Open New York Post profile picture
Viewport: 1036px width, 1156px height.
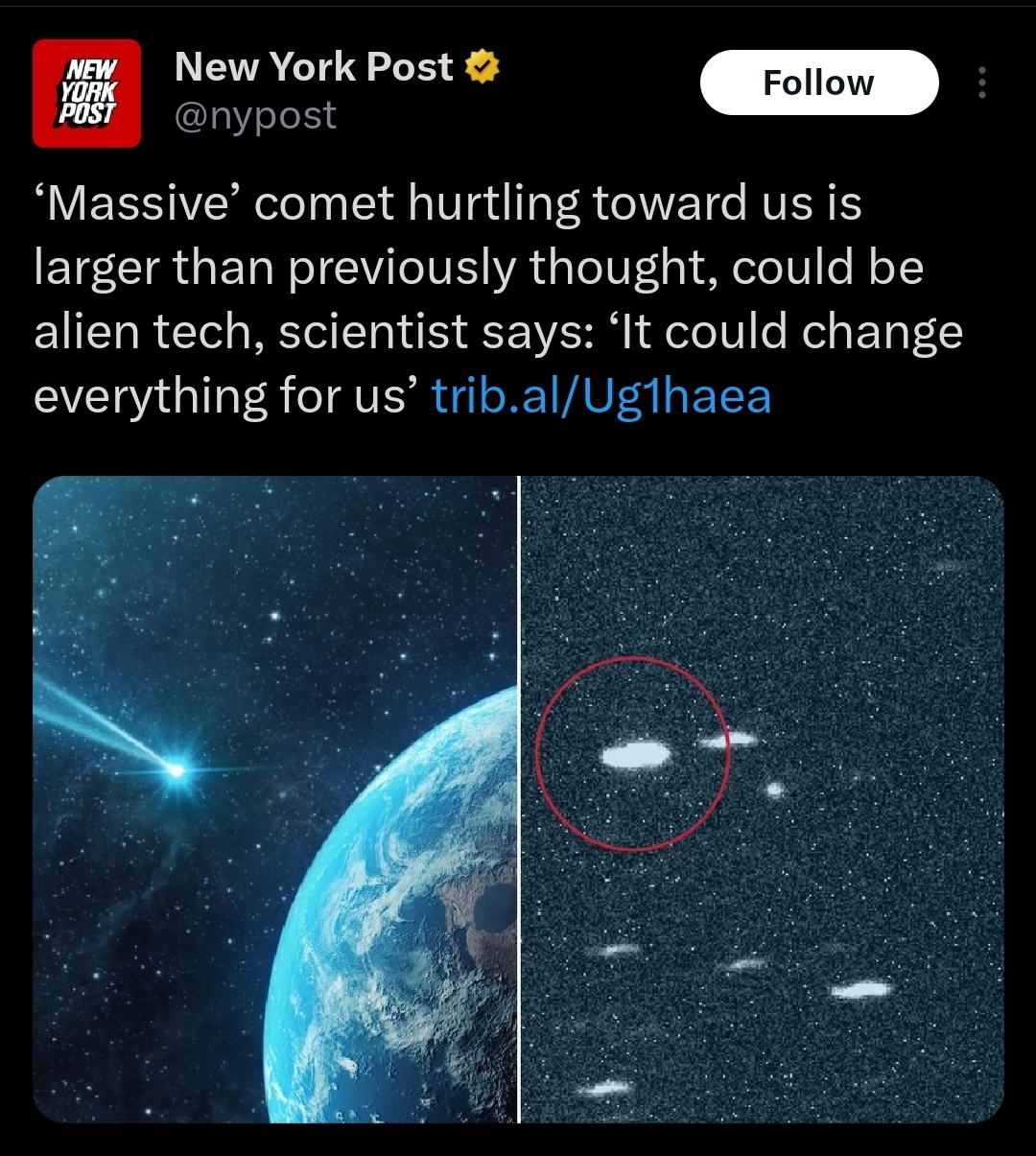(x=86, y=93)
